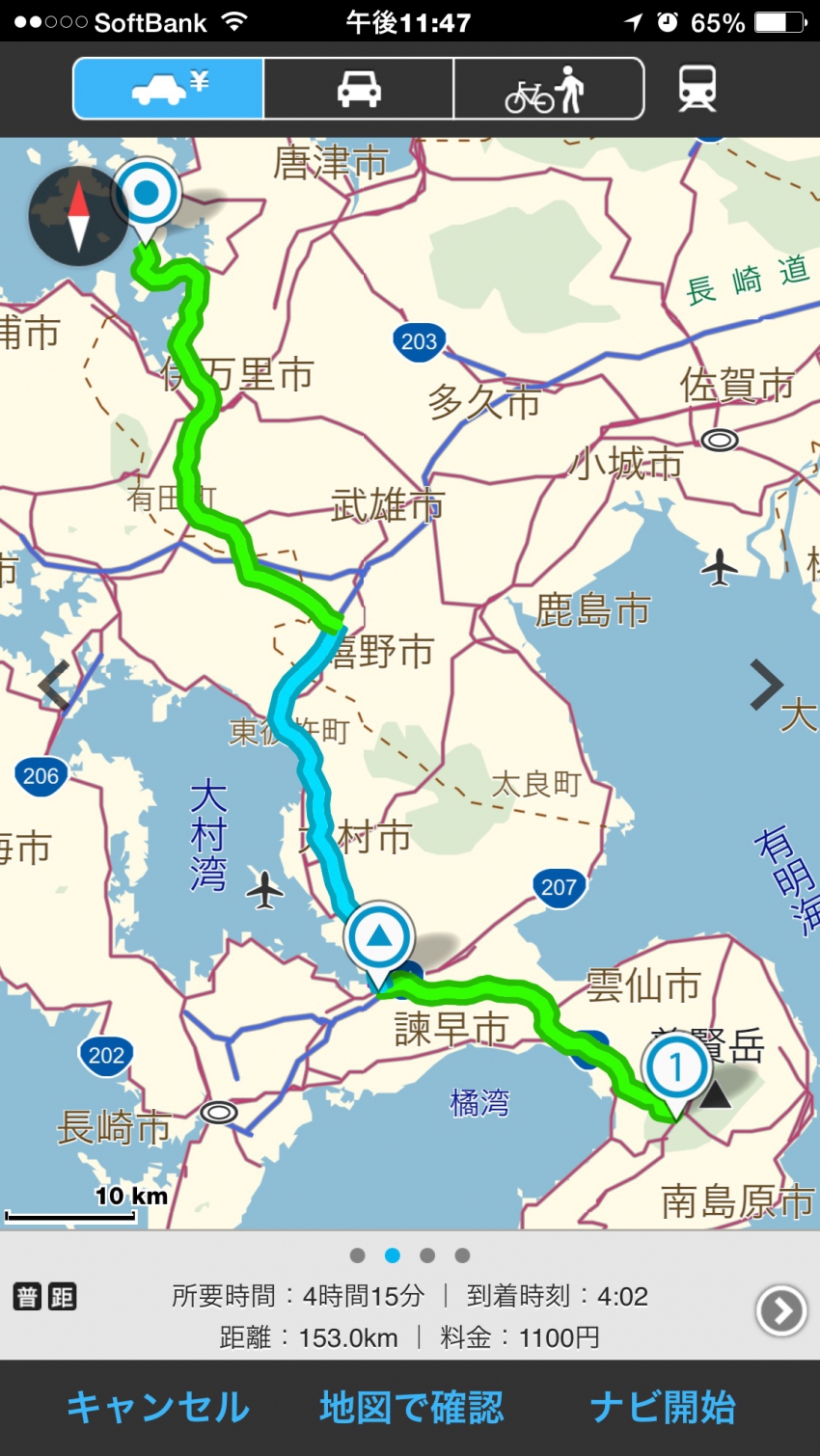Tap the compass to reset orientation
The height and width of the screenshot is (1456, 820).
click(78, 217)
